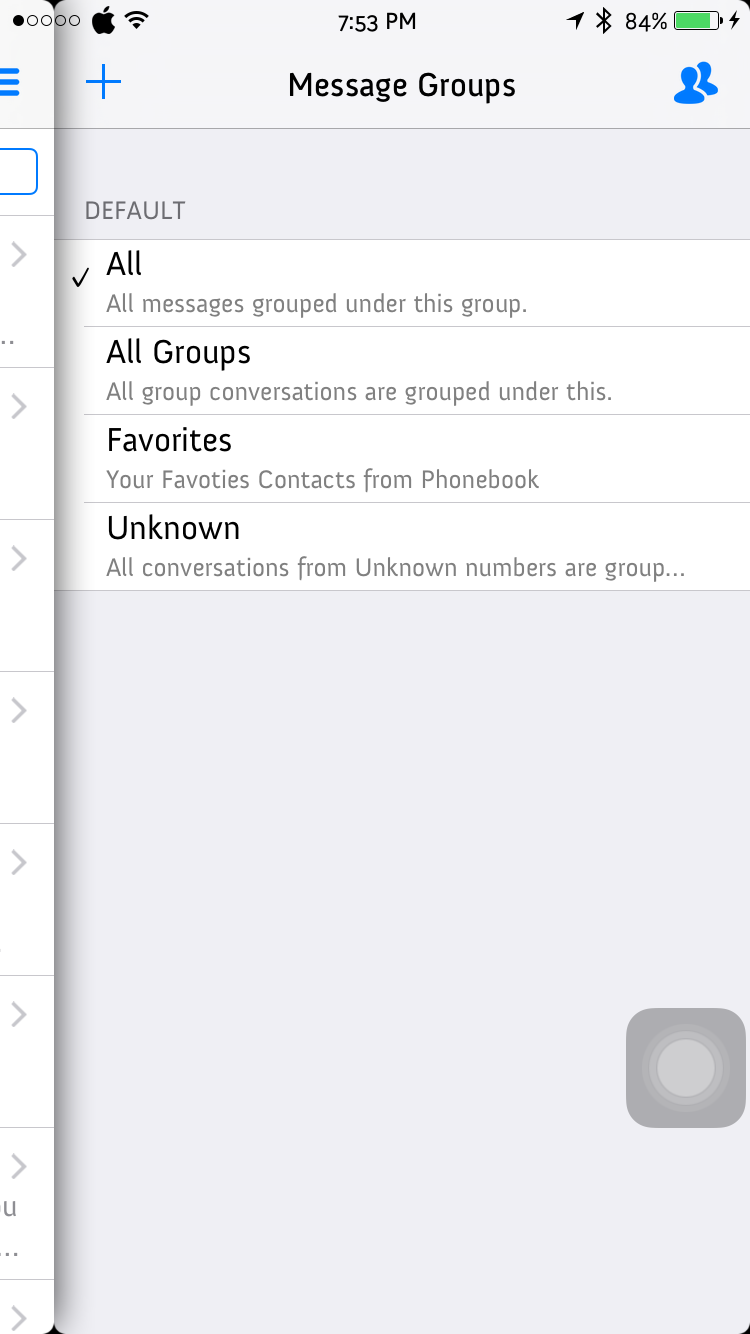Select the All Groups row
This screenshot has width=750, height=1334.
(x=402, y=371)
